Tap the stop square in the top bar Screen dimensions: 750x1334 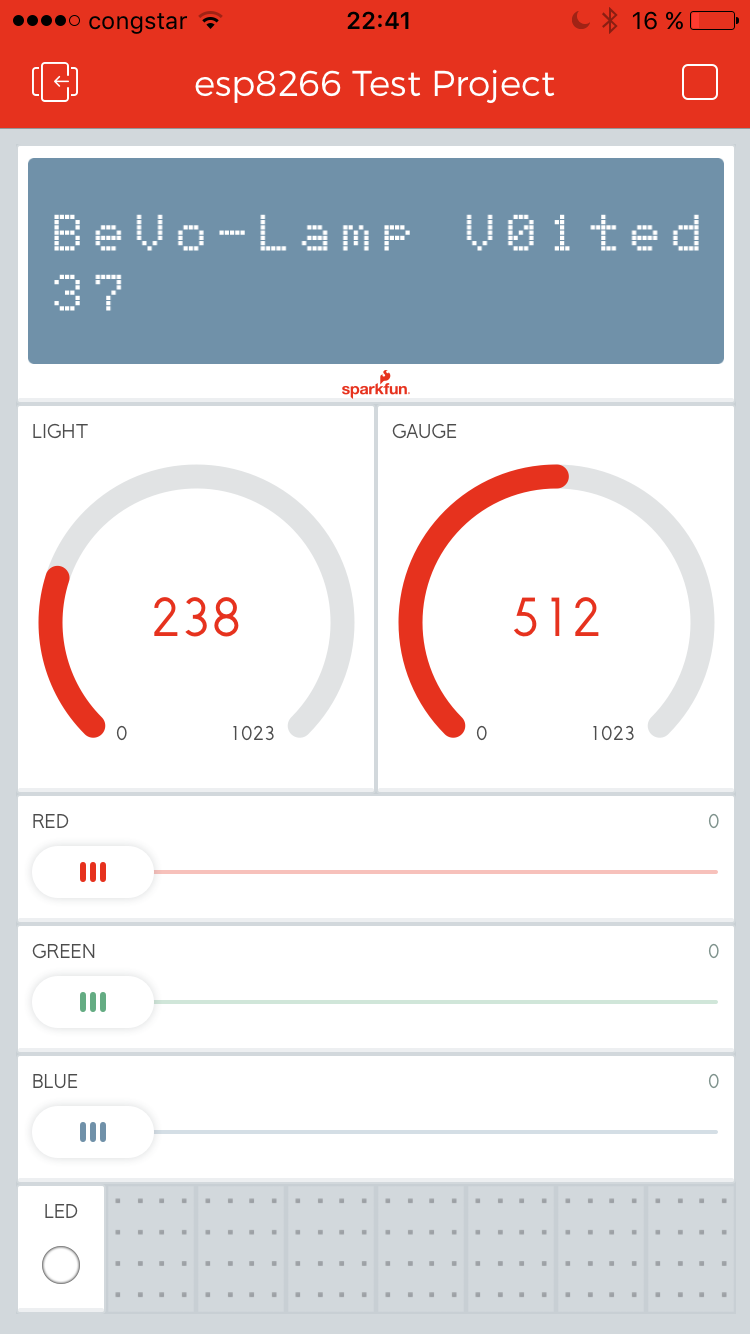[x=700, y=82]
